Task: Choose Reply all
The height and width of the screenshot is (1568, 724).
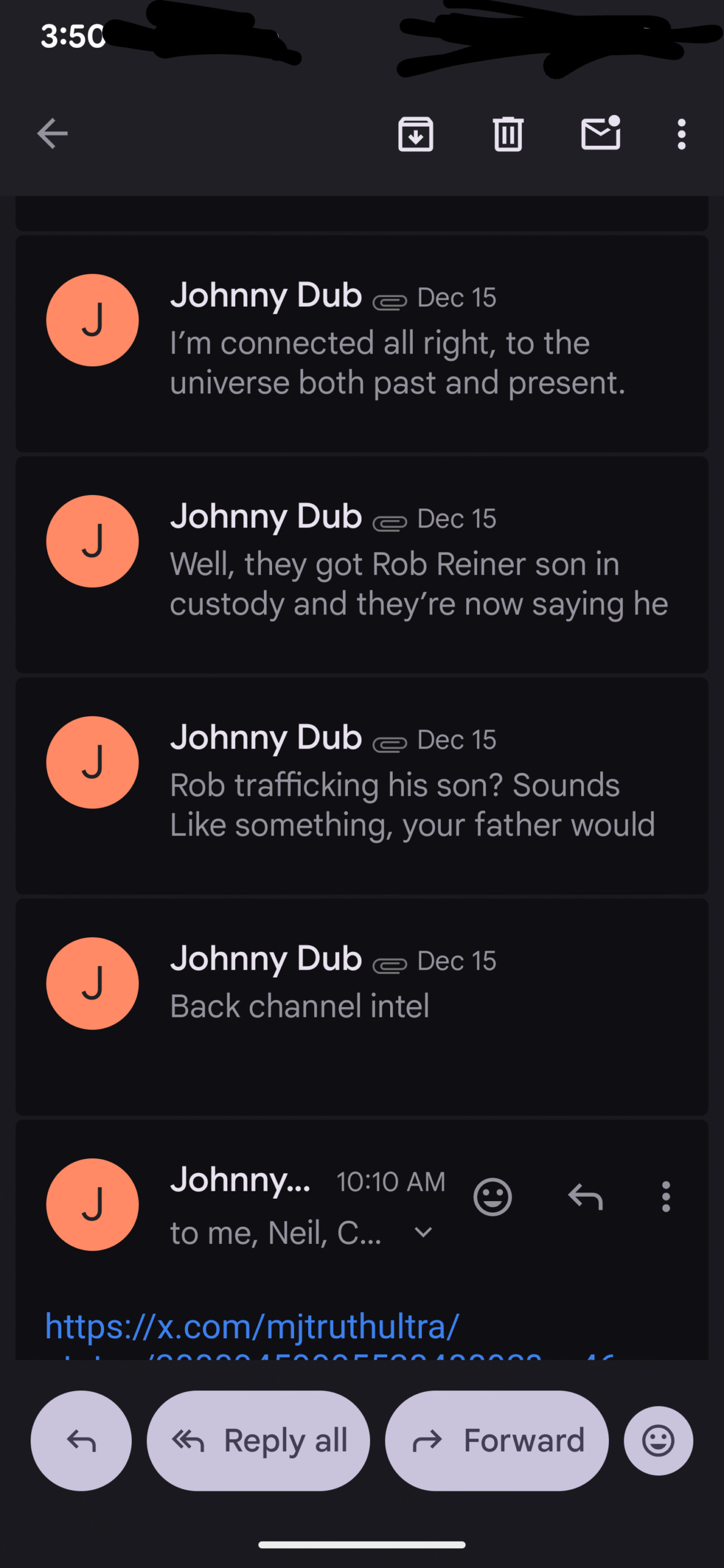Action: coord(258,1441)
